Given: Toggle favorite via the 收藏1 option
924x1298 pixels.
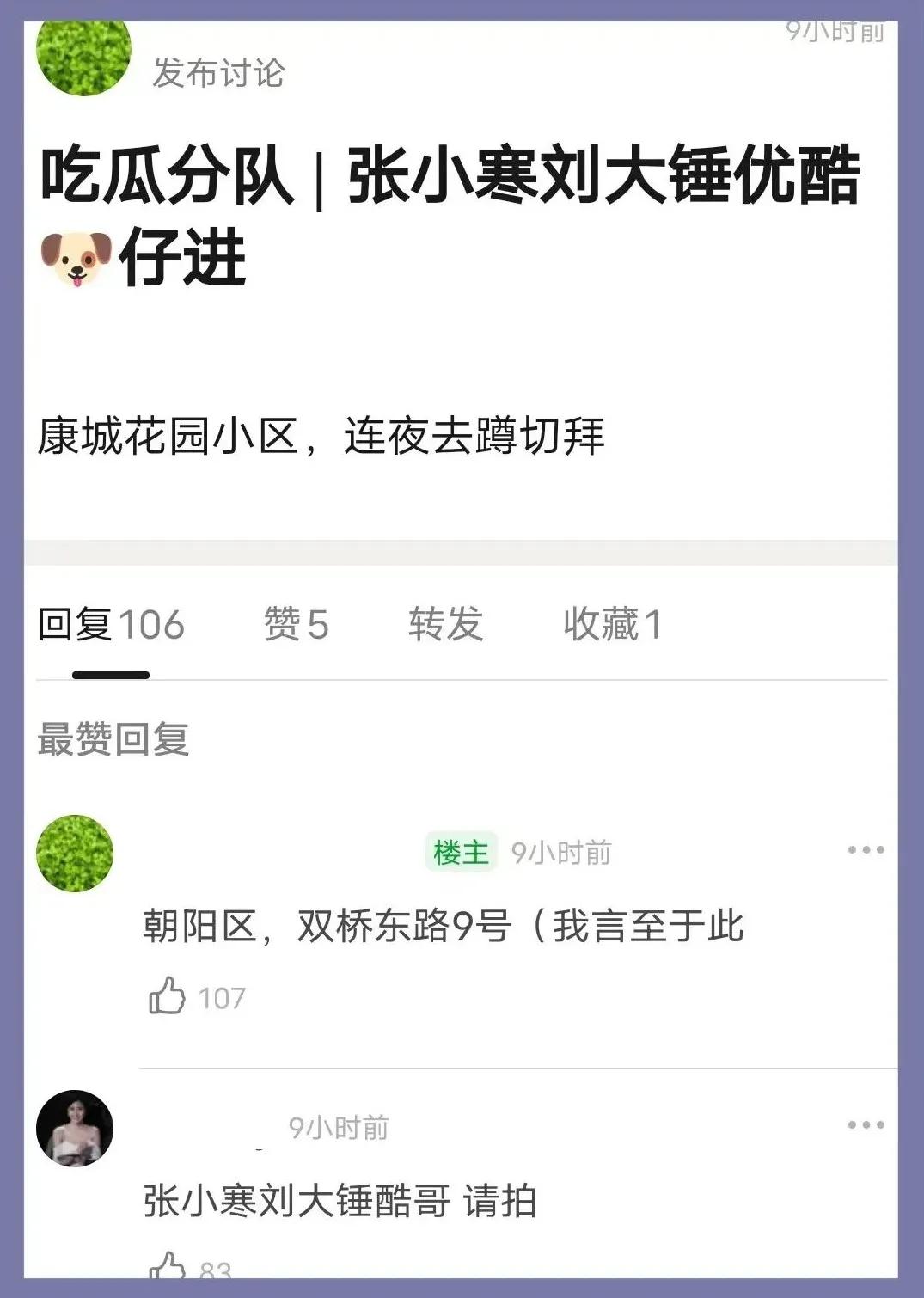Looking at the screenshot, I should [611, 625].
